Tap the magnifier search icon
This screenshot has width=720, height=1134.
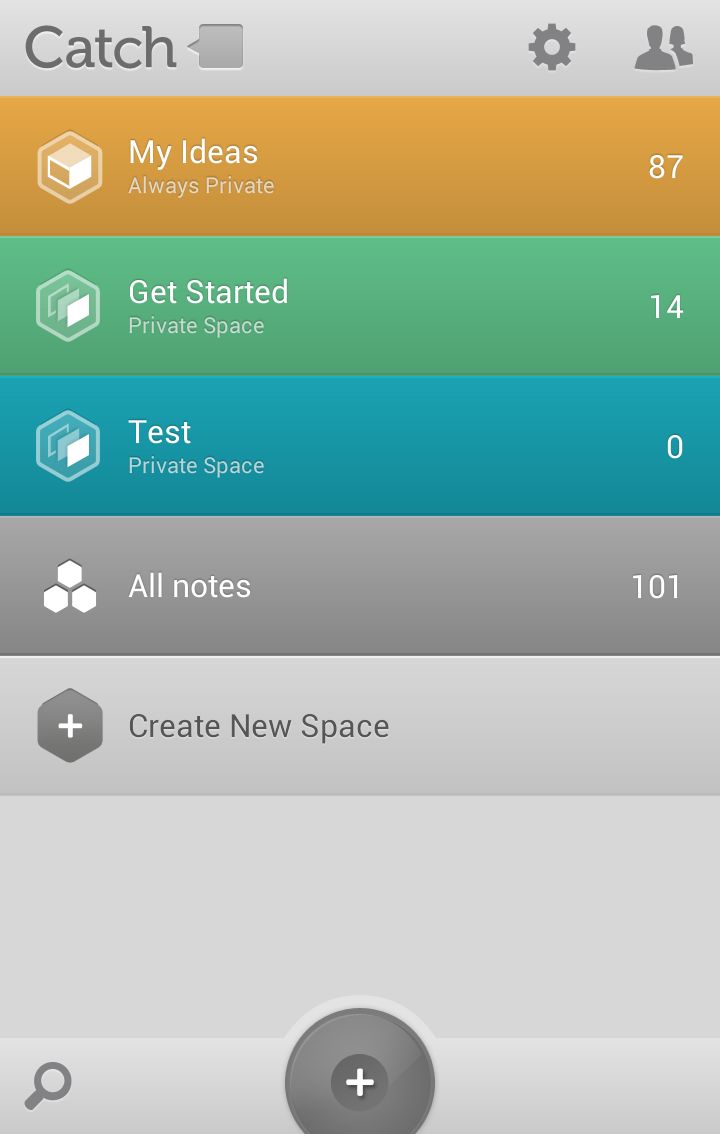(48, 1086)
